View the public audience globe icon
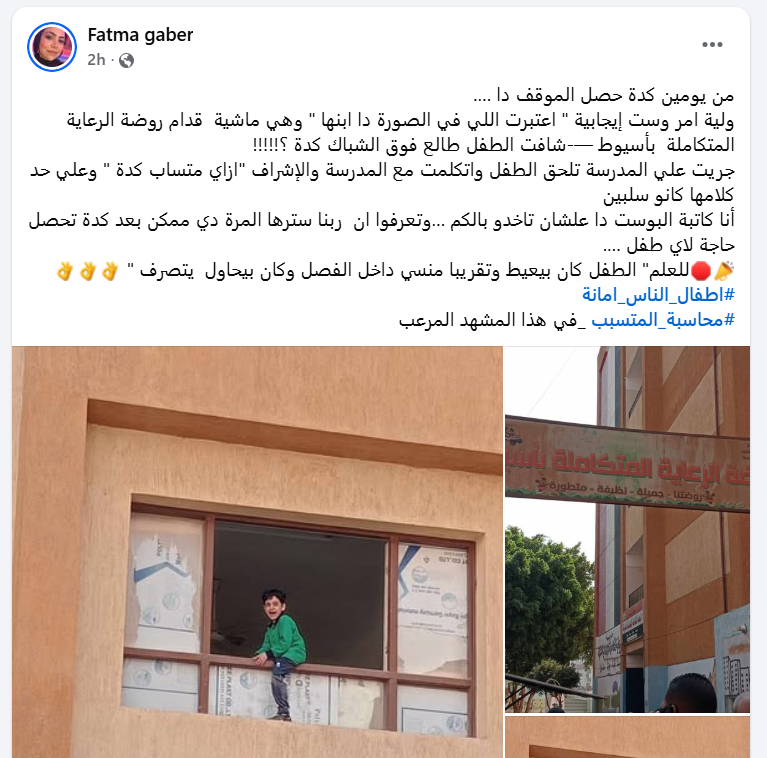The height and width of the screenshot is (758, 767). click(x=126, y=60)
